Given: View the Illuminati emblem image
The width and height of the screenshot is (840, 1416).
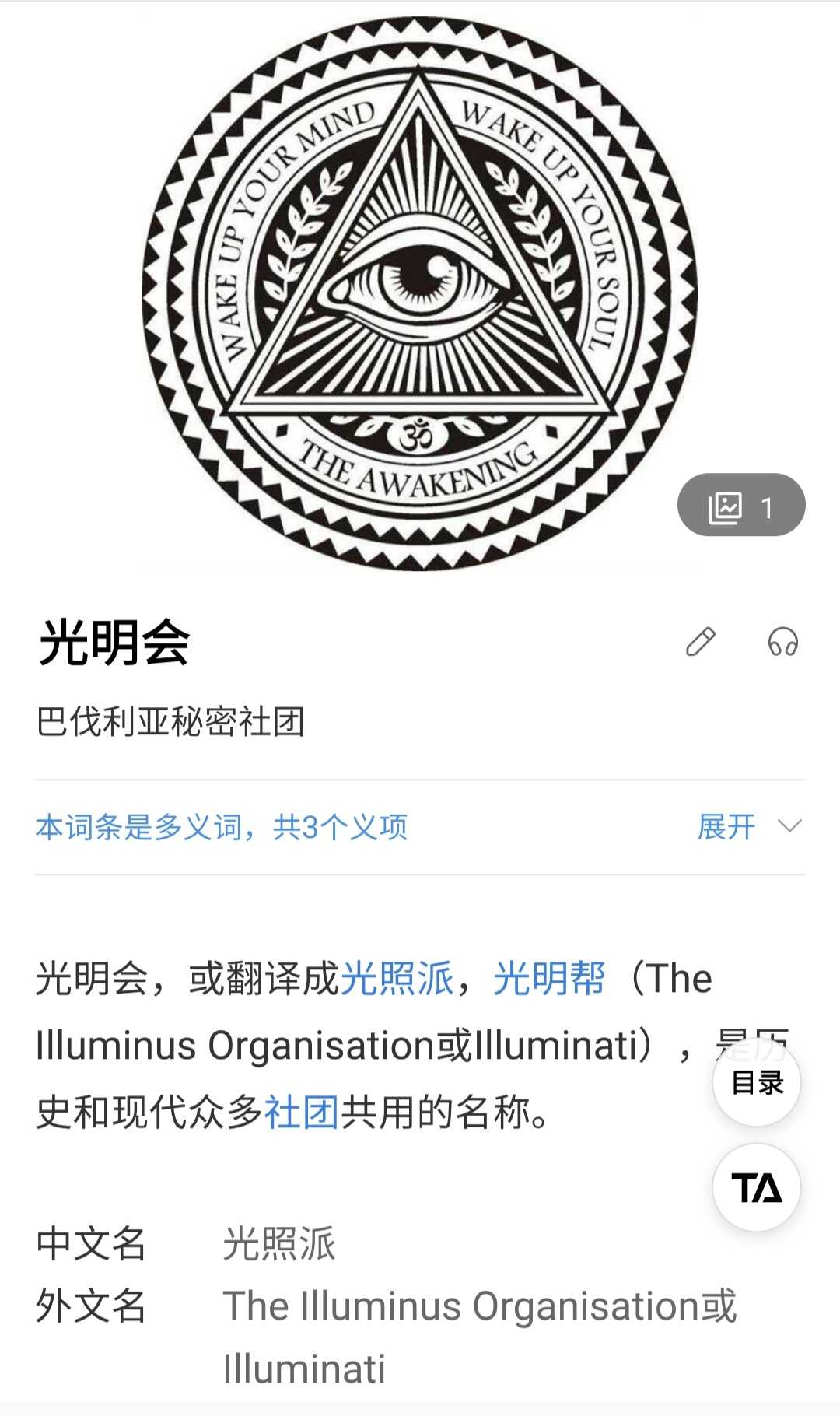Looking at the screenshot, I should (419, 294).
